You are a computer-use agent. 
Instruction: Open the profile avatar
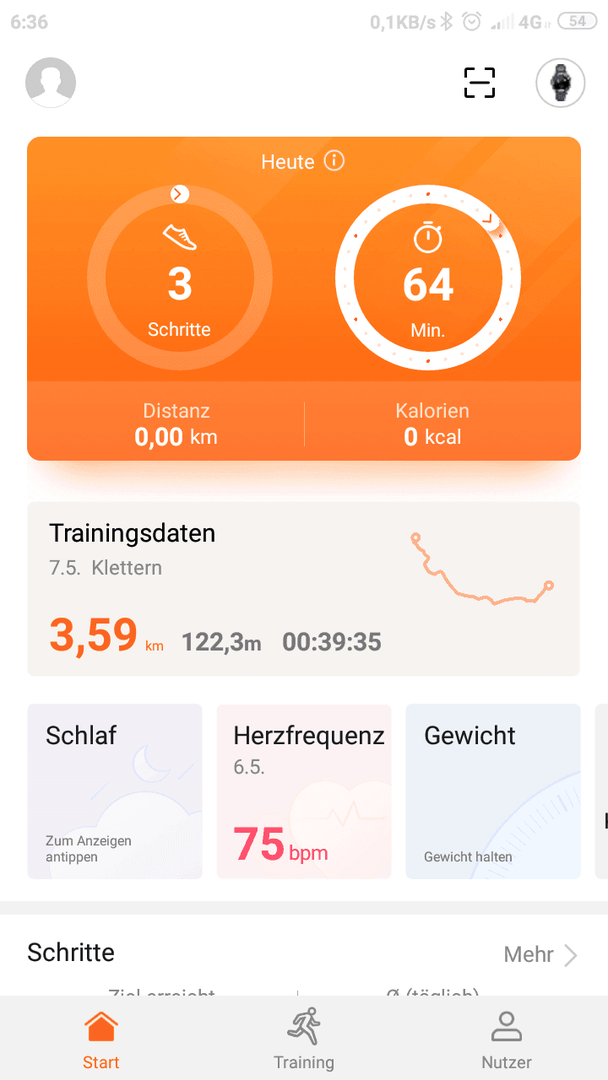pos(51,83)
